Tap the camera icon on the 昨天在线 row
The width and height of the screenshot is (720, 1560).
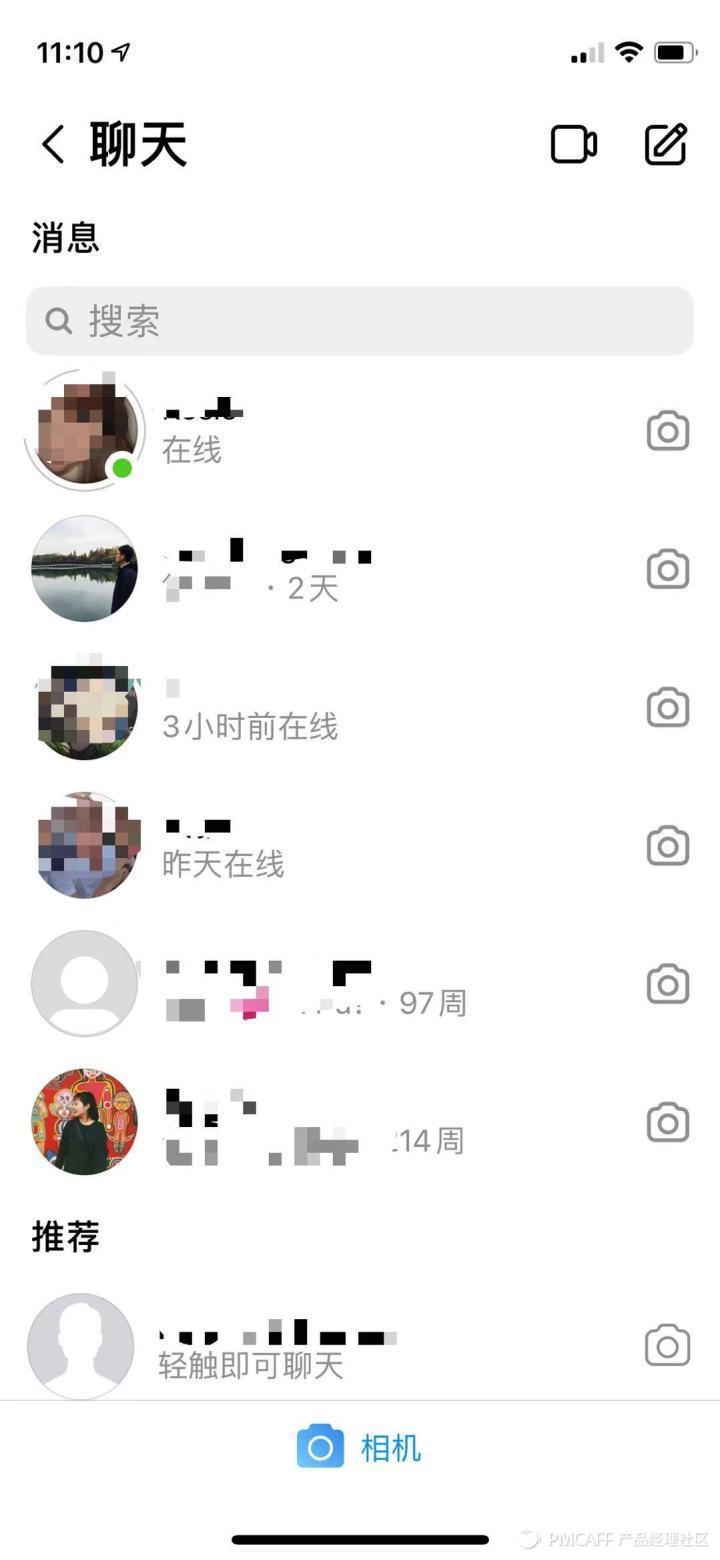coord(668,846)
